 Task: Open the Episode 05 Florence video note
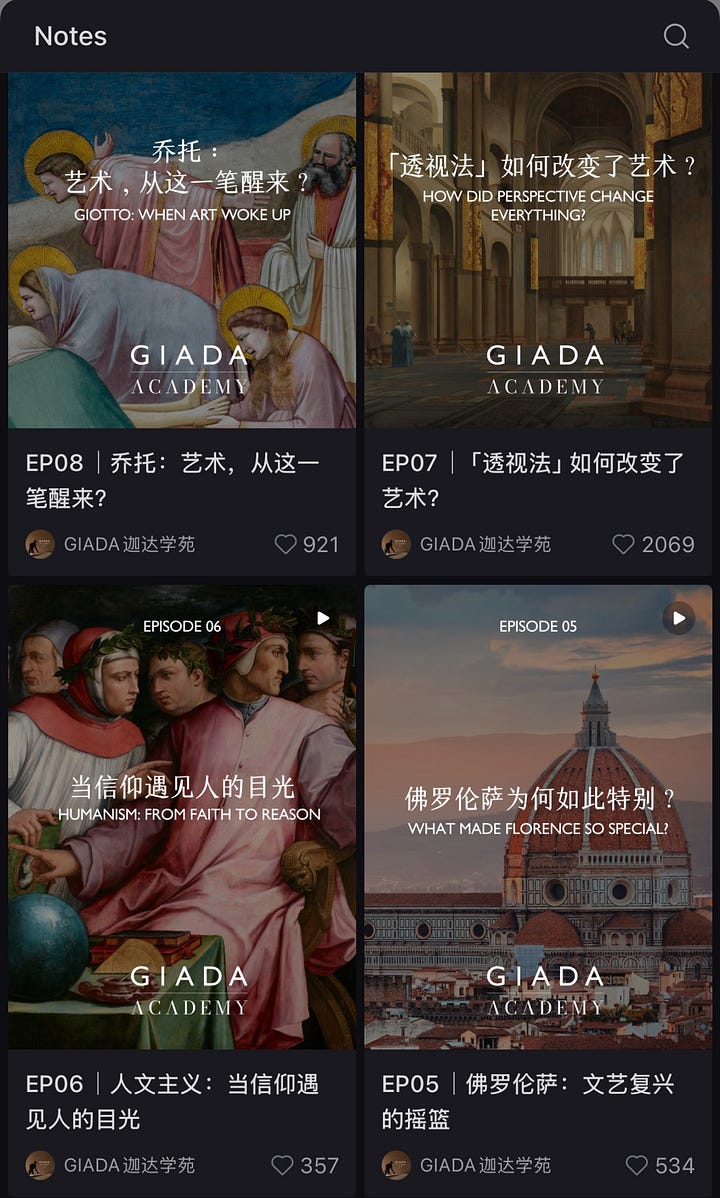(538, 817)
